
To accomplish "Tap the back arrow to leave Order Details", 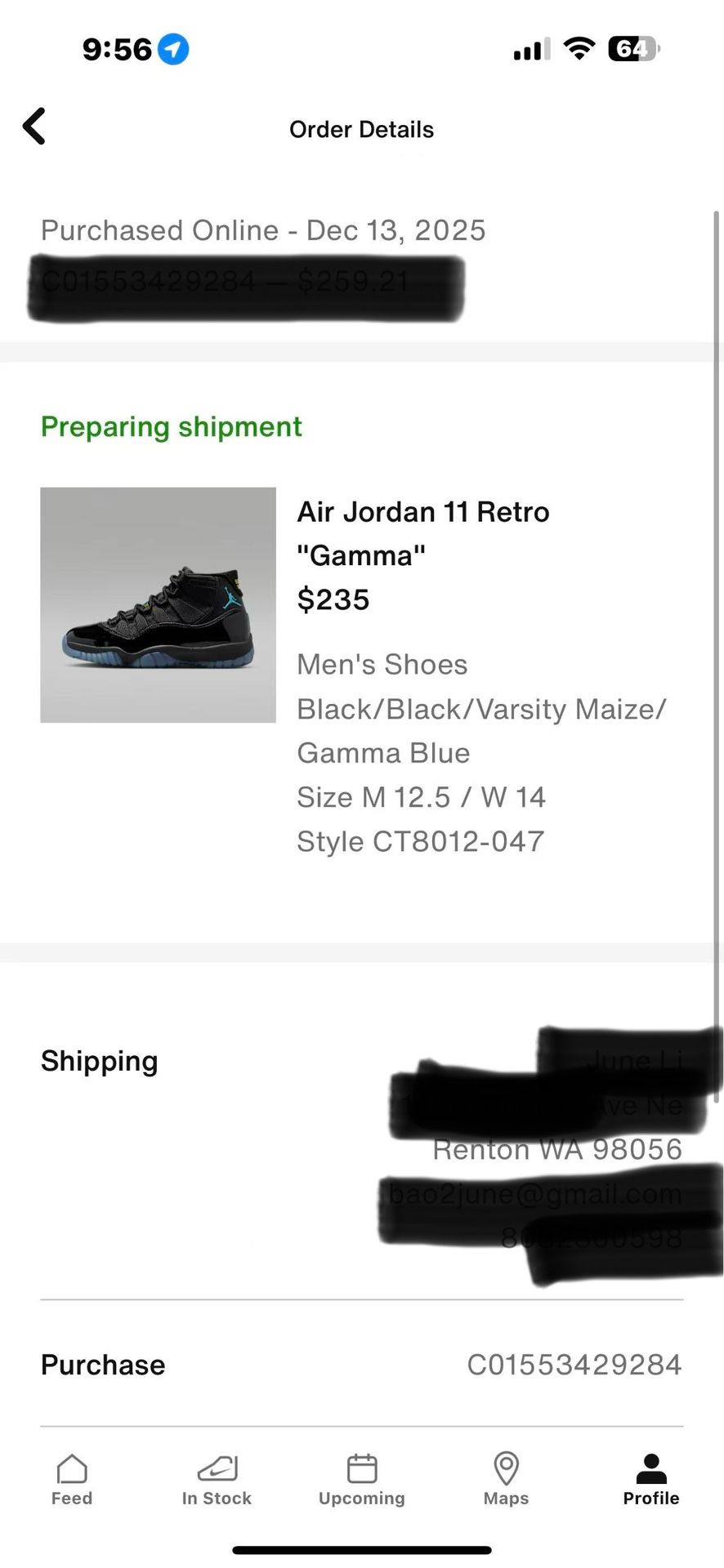I will pos(34,126).
